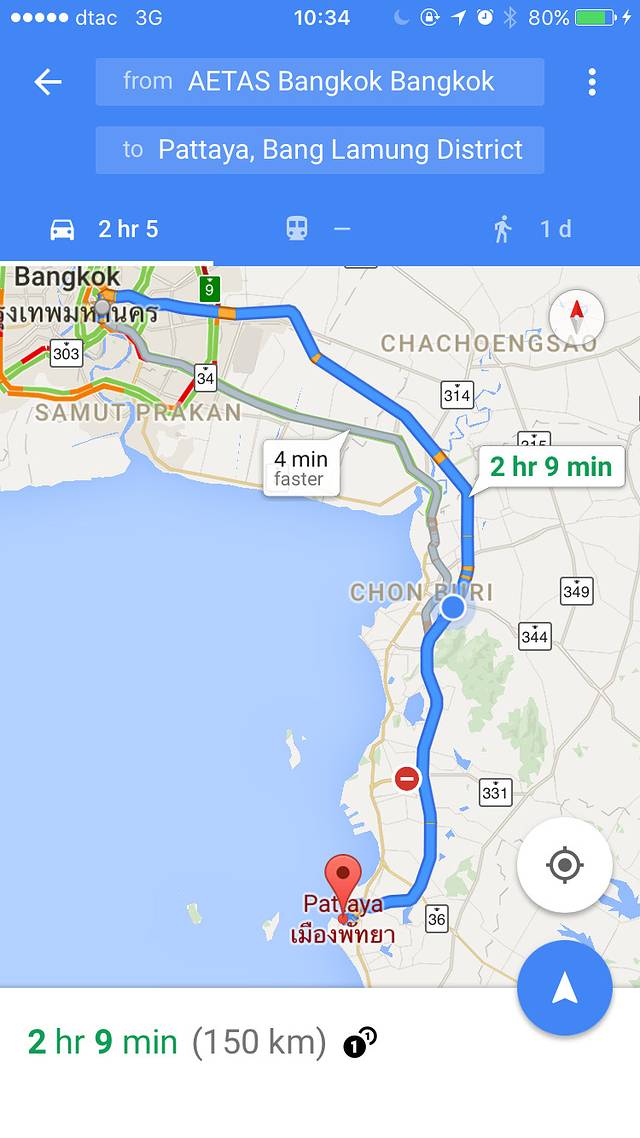Select the driving mode tab

tap(105, 229)
